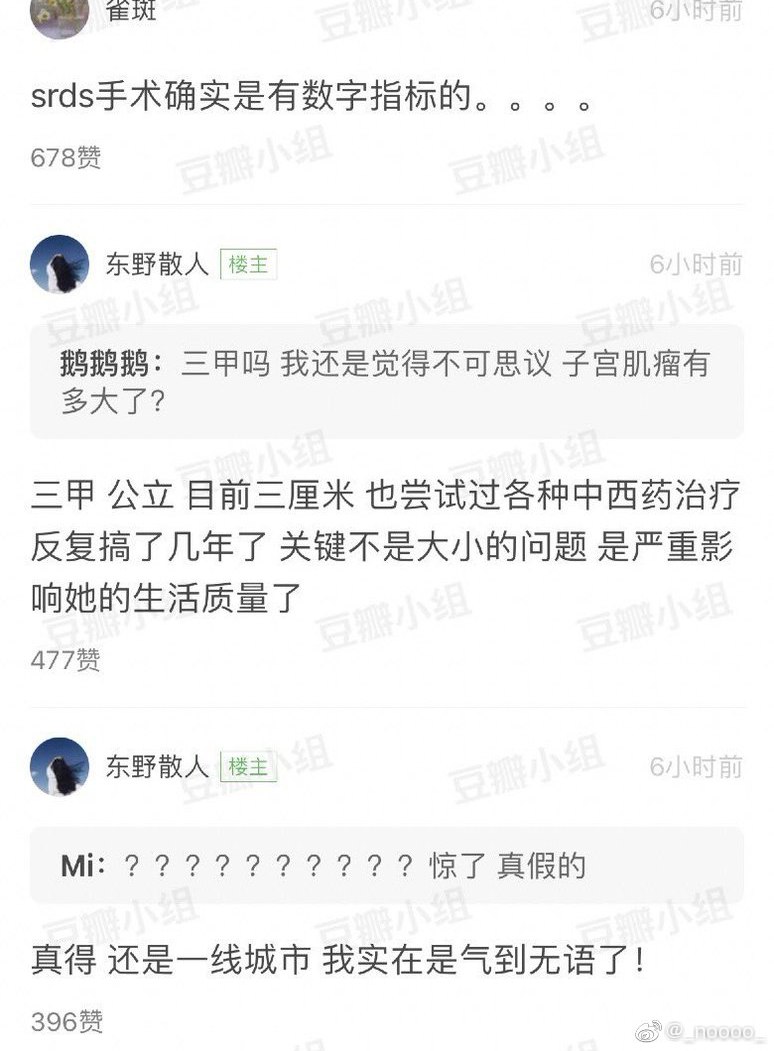Like 雀斑's comment with 678赞
The width and height of the screenshot is (774, 1051).
point(66,157)
